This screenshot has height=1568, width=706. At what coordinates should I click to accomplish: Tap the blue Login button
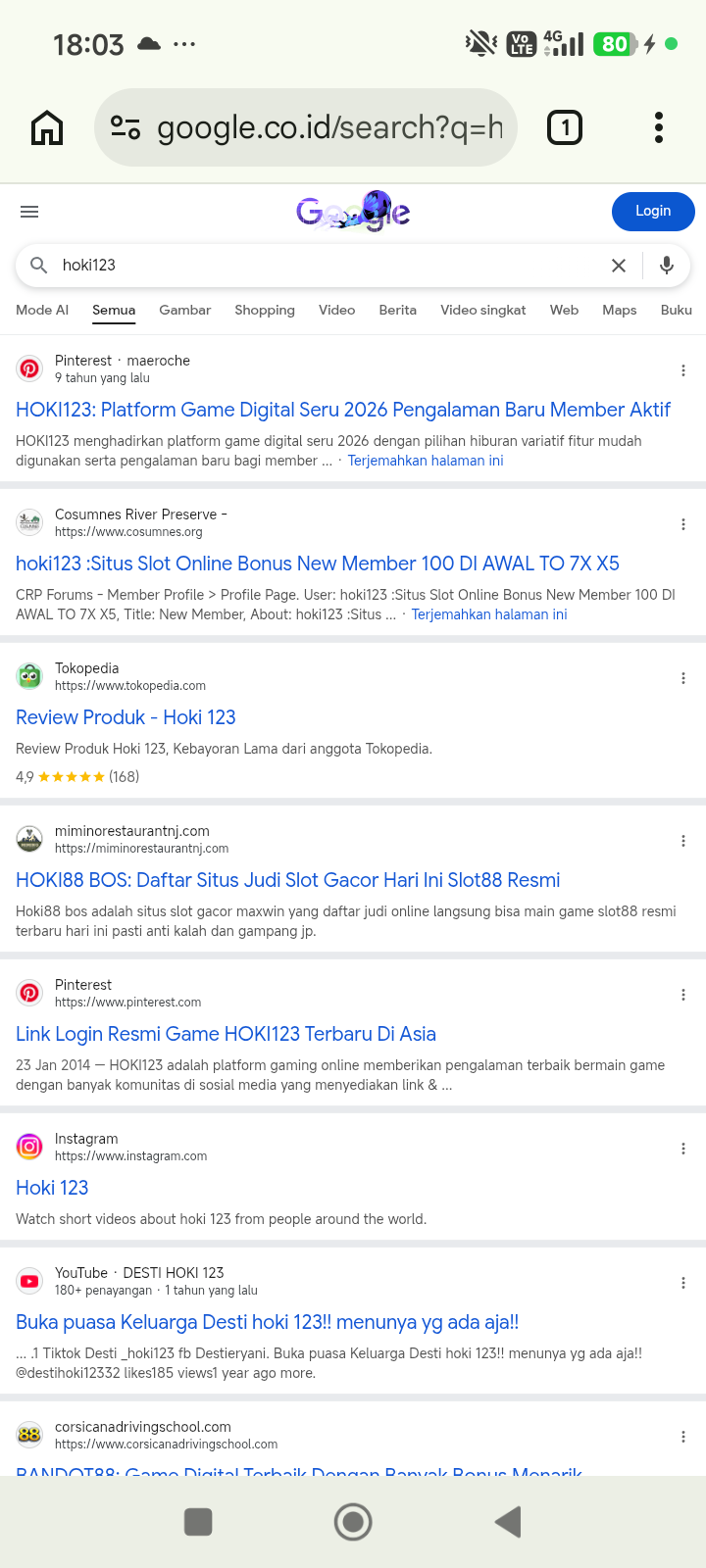pos(653,211)
